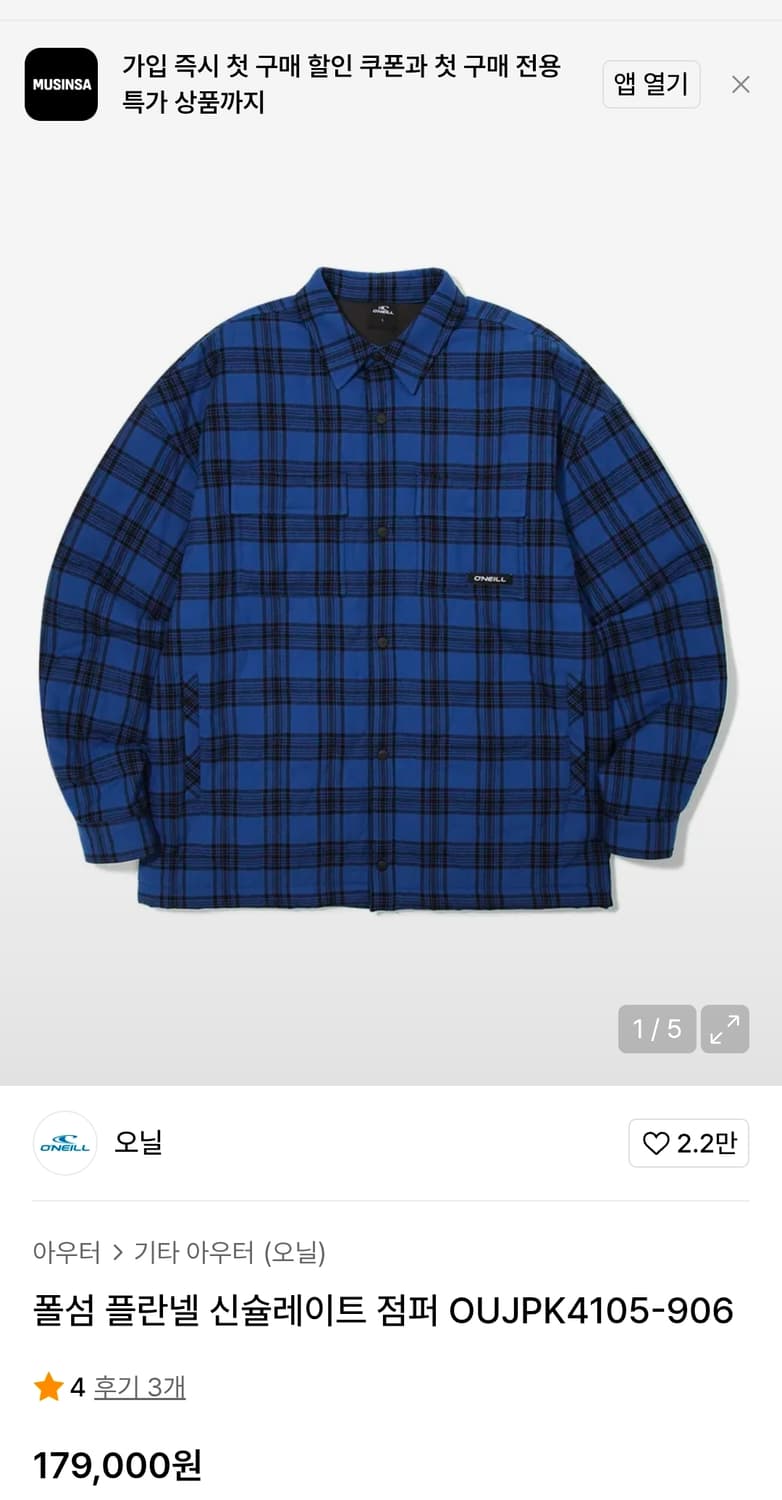Screen dimensions: 782x1500
Task: Tap the 앱 열기 button
Action: click(651, 85)
